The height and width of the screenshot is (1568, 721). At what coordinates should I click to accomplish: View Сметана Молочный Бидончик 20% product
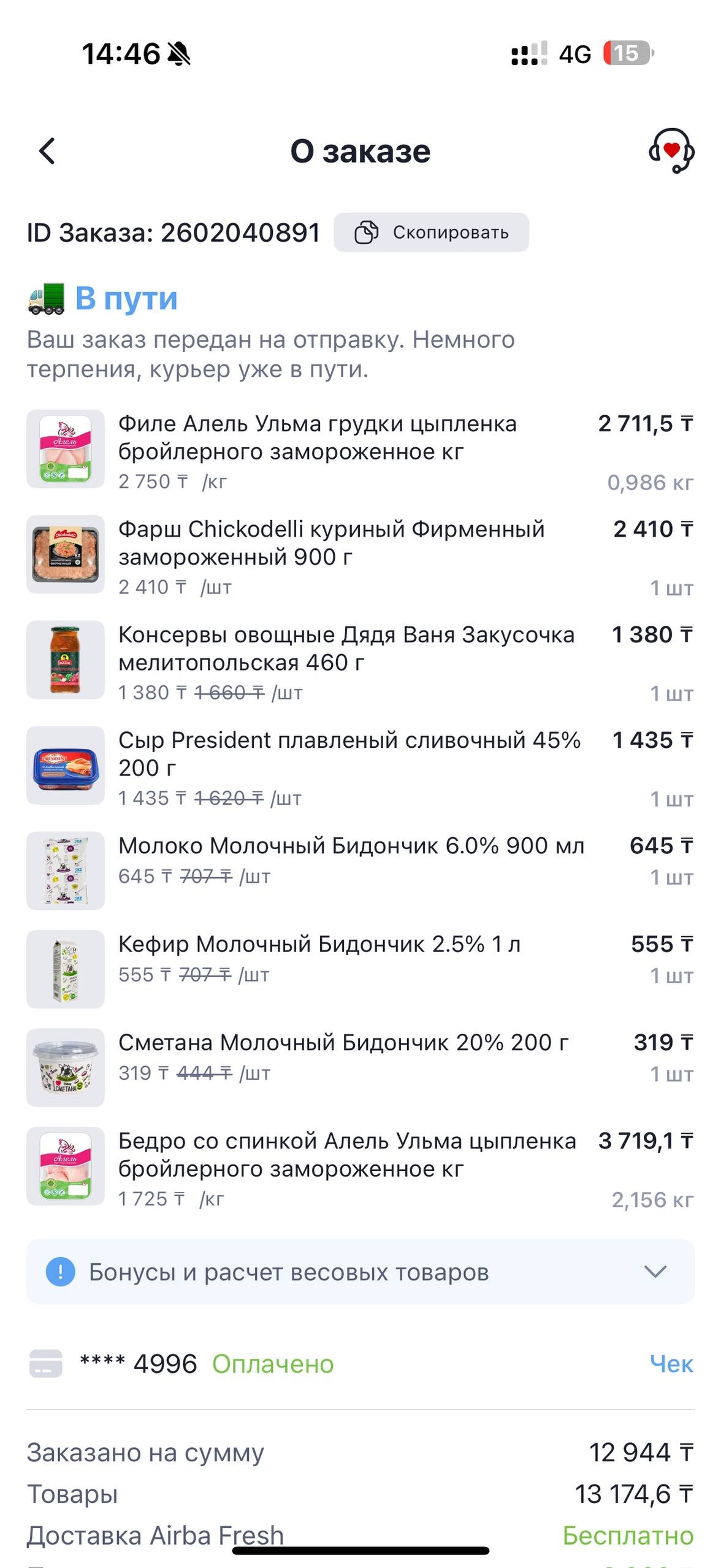[343, 1043]
